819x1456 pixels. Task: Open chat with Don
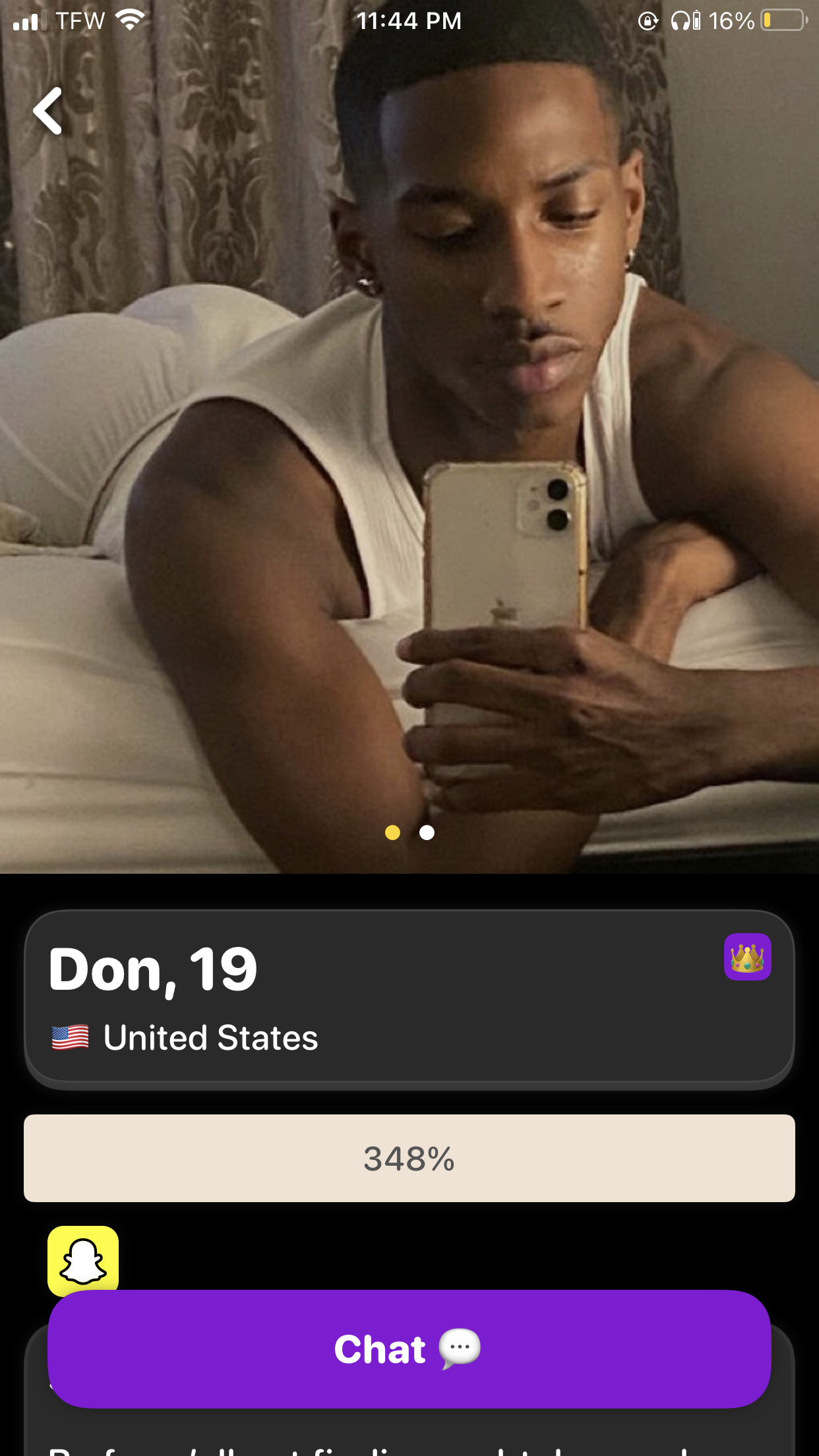[409, 1349]
